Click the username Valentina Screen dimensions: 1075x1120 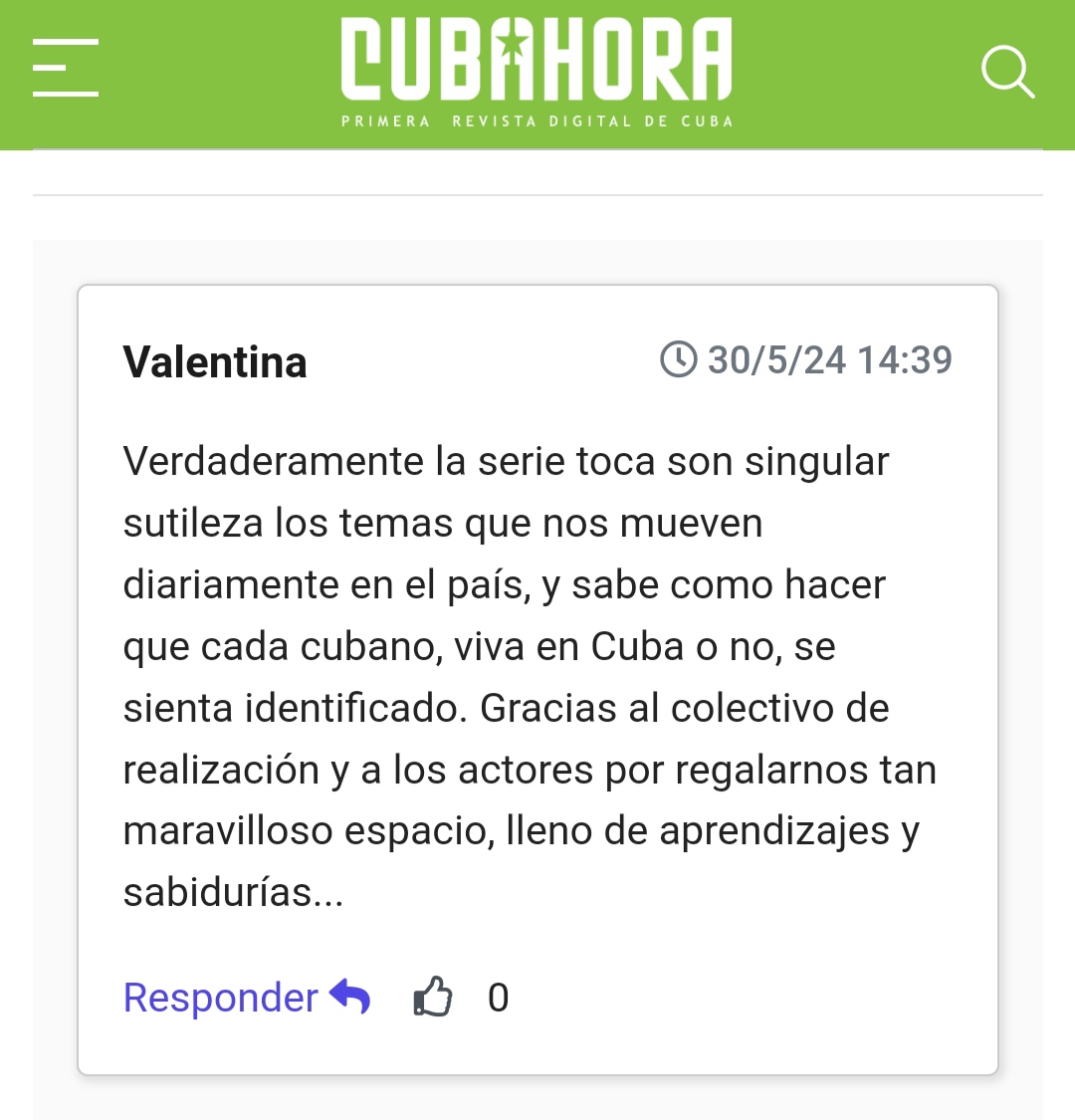tap(213, 363)
